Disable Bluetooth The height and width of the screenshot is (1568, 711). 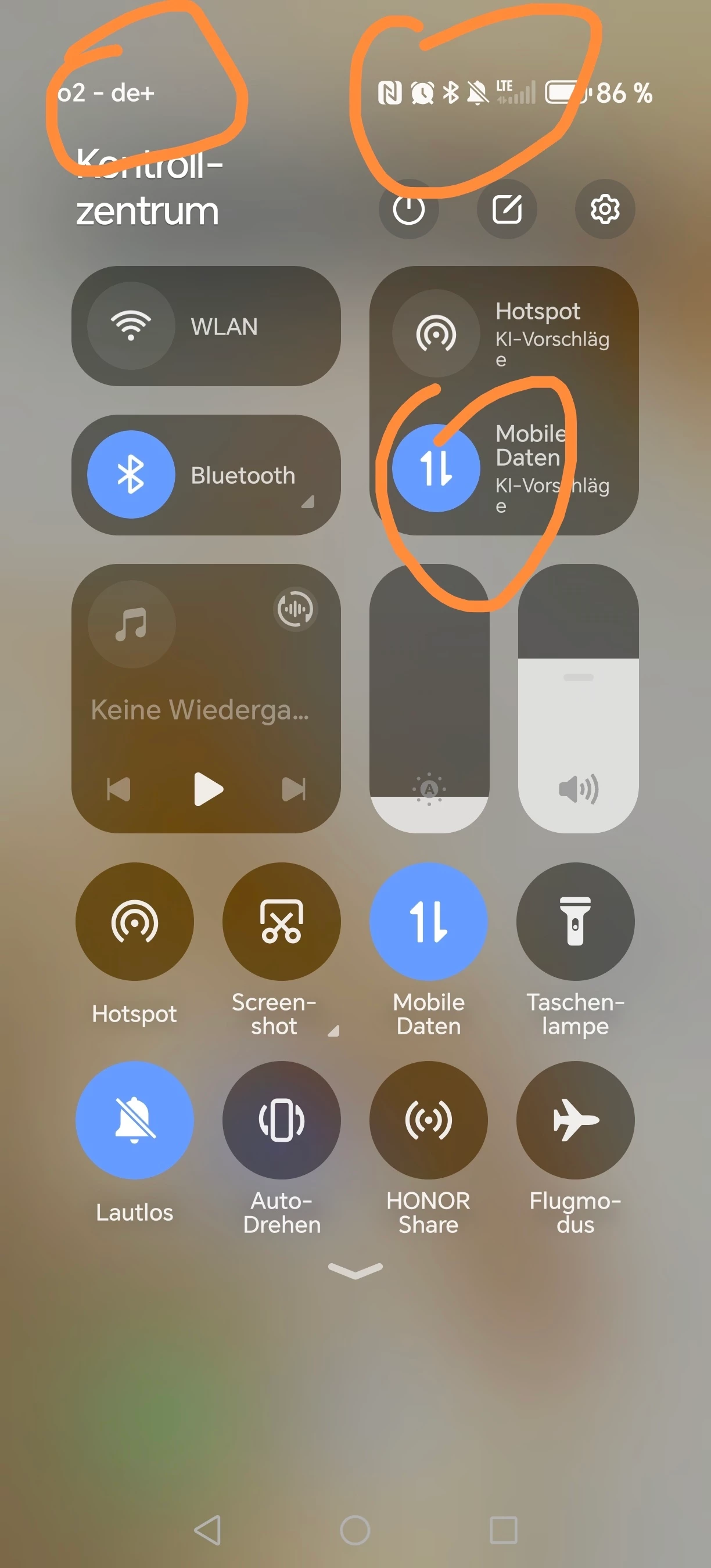click(131, 474)
